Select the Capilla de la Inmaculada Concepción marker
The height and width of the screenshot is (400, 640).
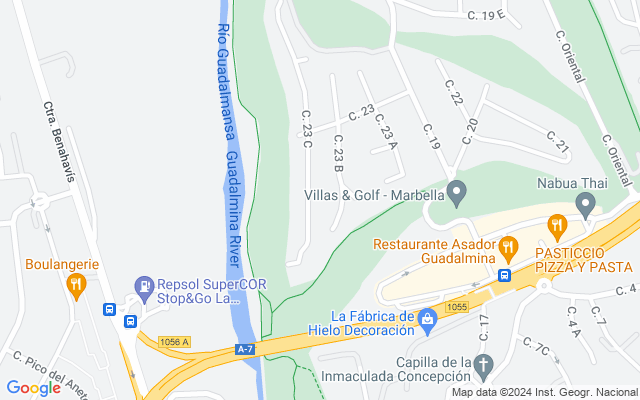(485, 364)
